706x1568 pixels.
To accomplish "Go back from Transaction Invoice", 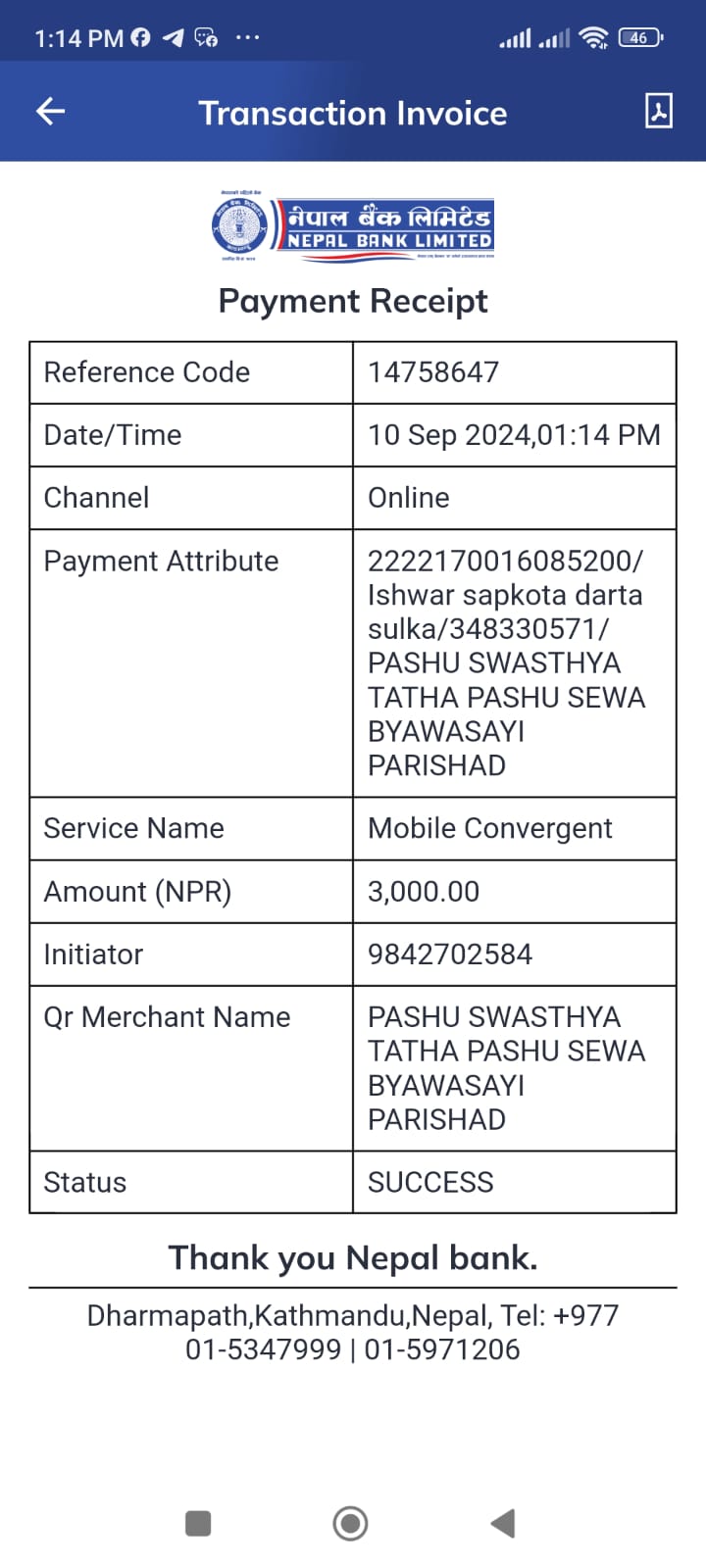I will click(50, 112).
